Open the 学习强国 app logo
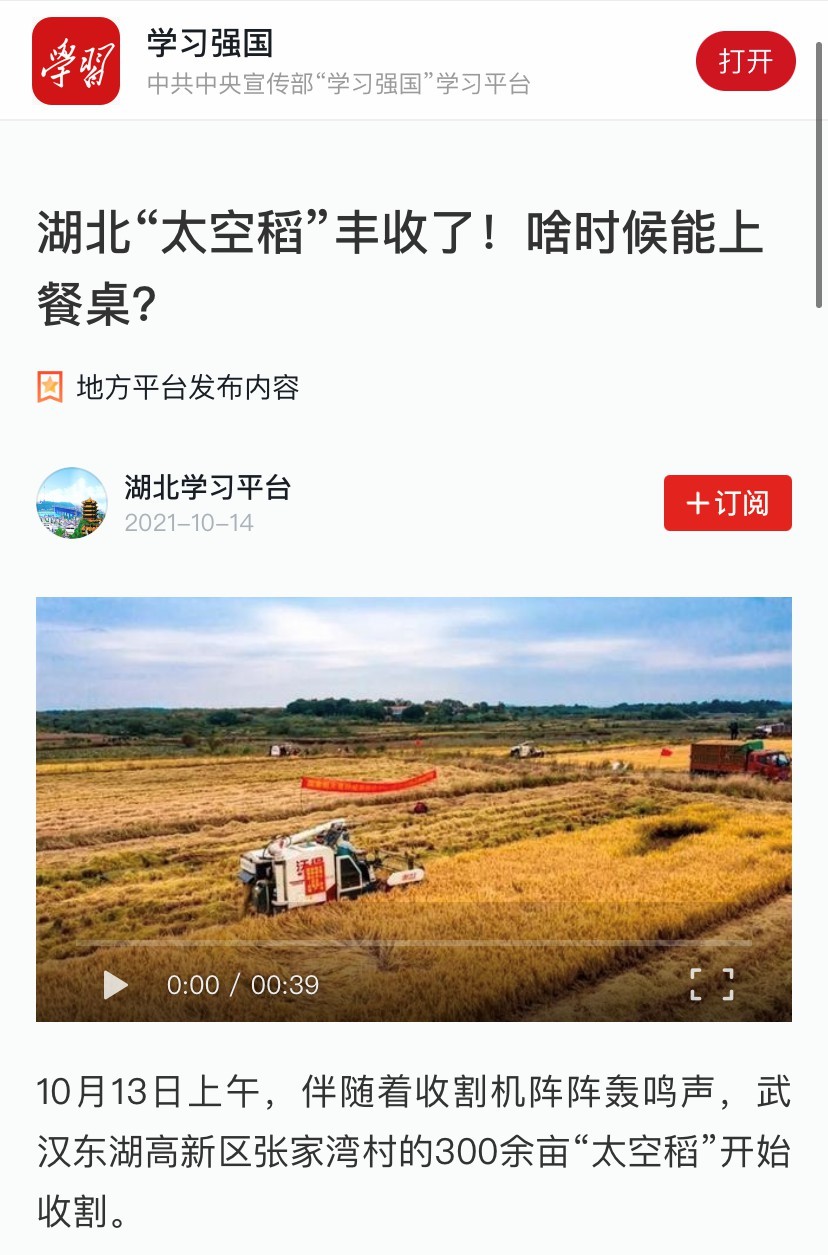Screen dimensions: 828x1255 [x=76, y=61]
